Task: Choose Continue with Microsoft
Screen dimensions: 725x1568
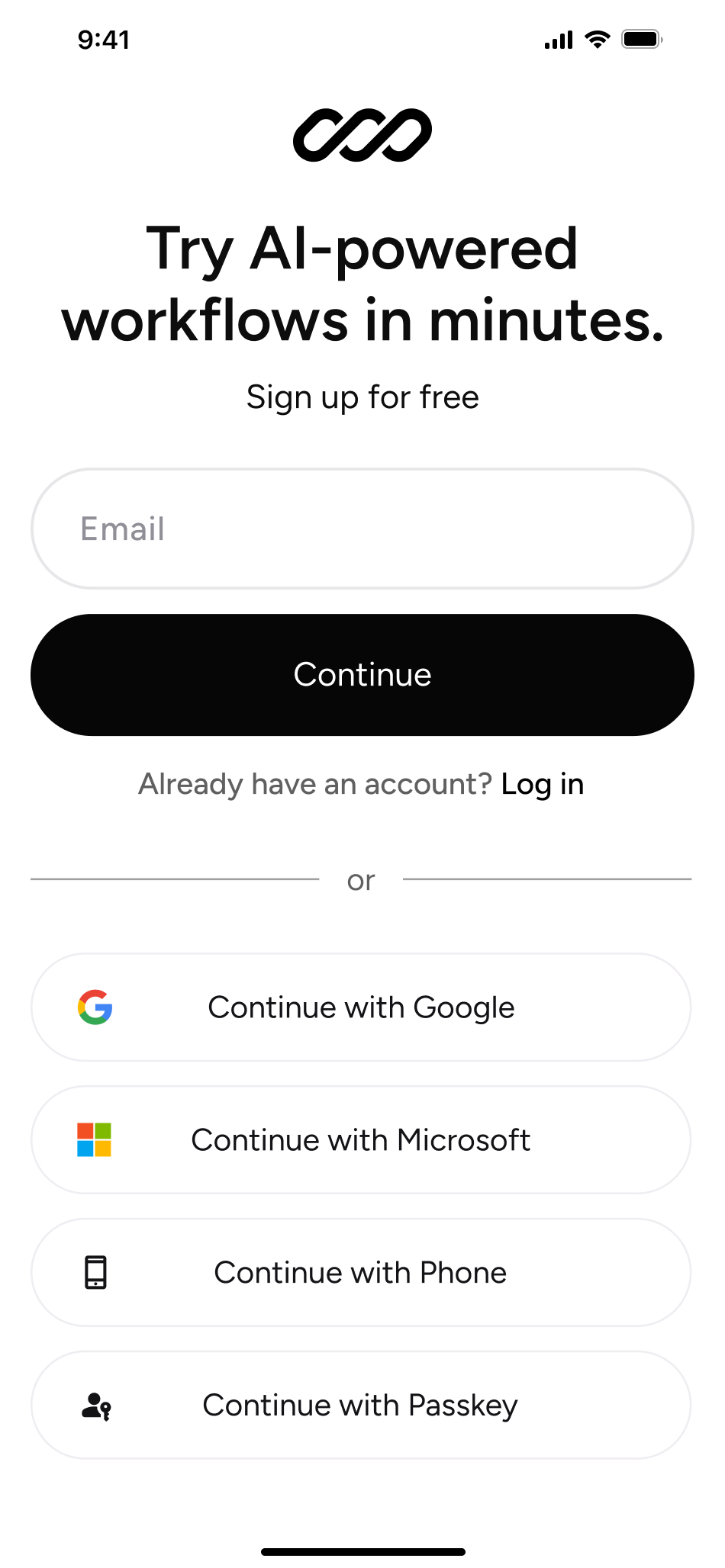Action: point(361,1140)
